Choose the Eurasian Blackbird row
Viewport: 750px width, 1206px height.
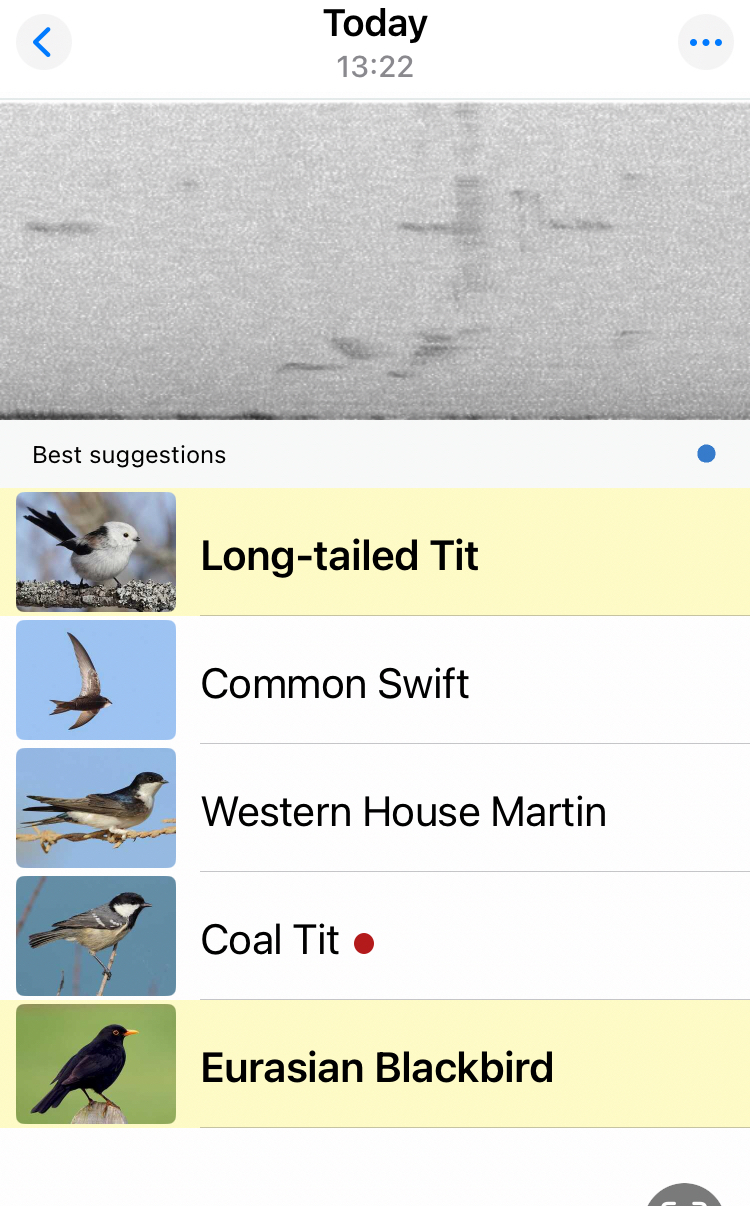[x=375, y=1064]
